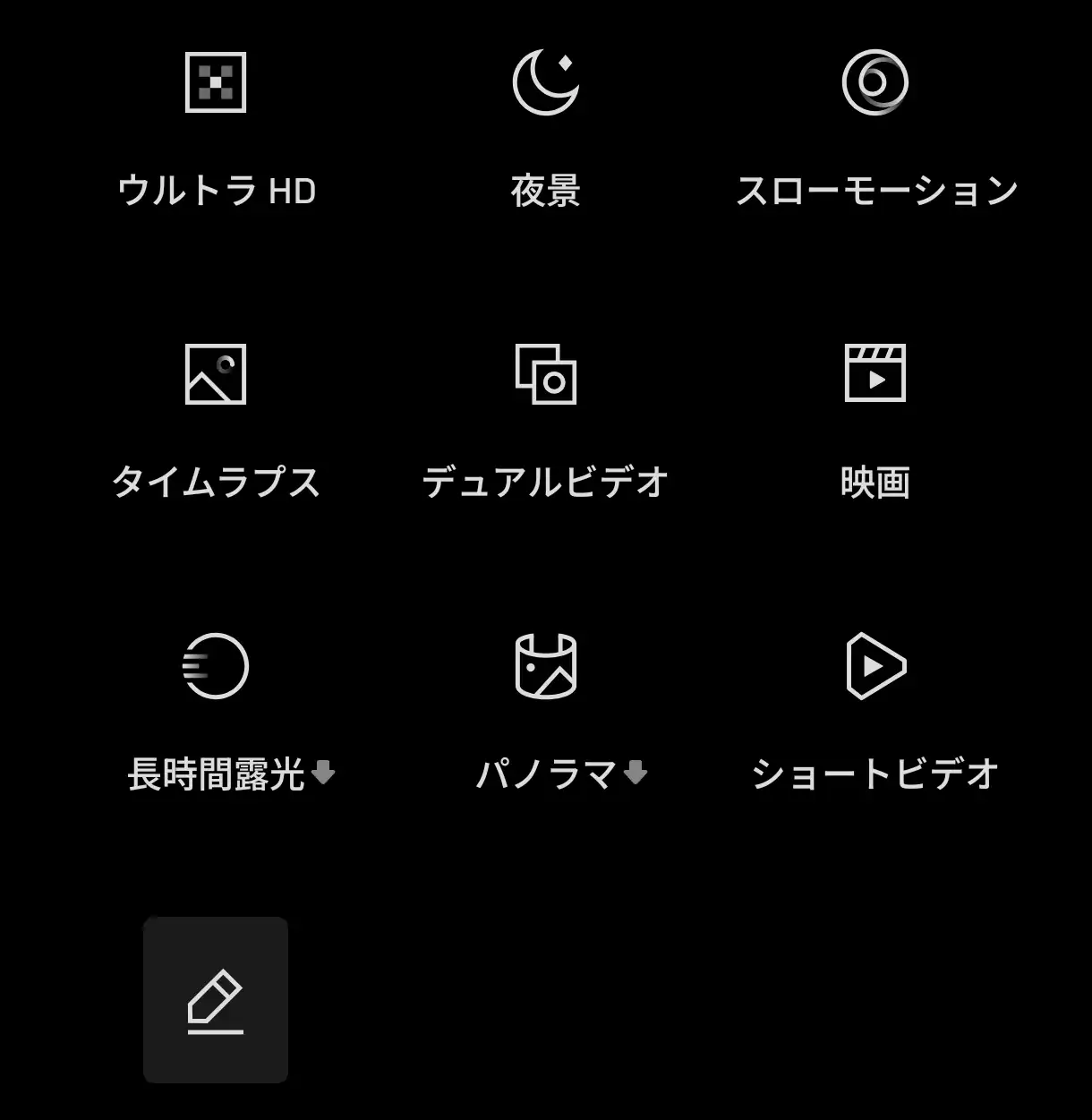Tap the 映画 text label
The image size is (1092, 1120).
[875, 483]
